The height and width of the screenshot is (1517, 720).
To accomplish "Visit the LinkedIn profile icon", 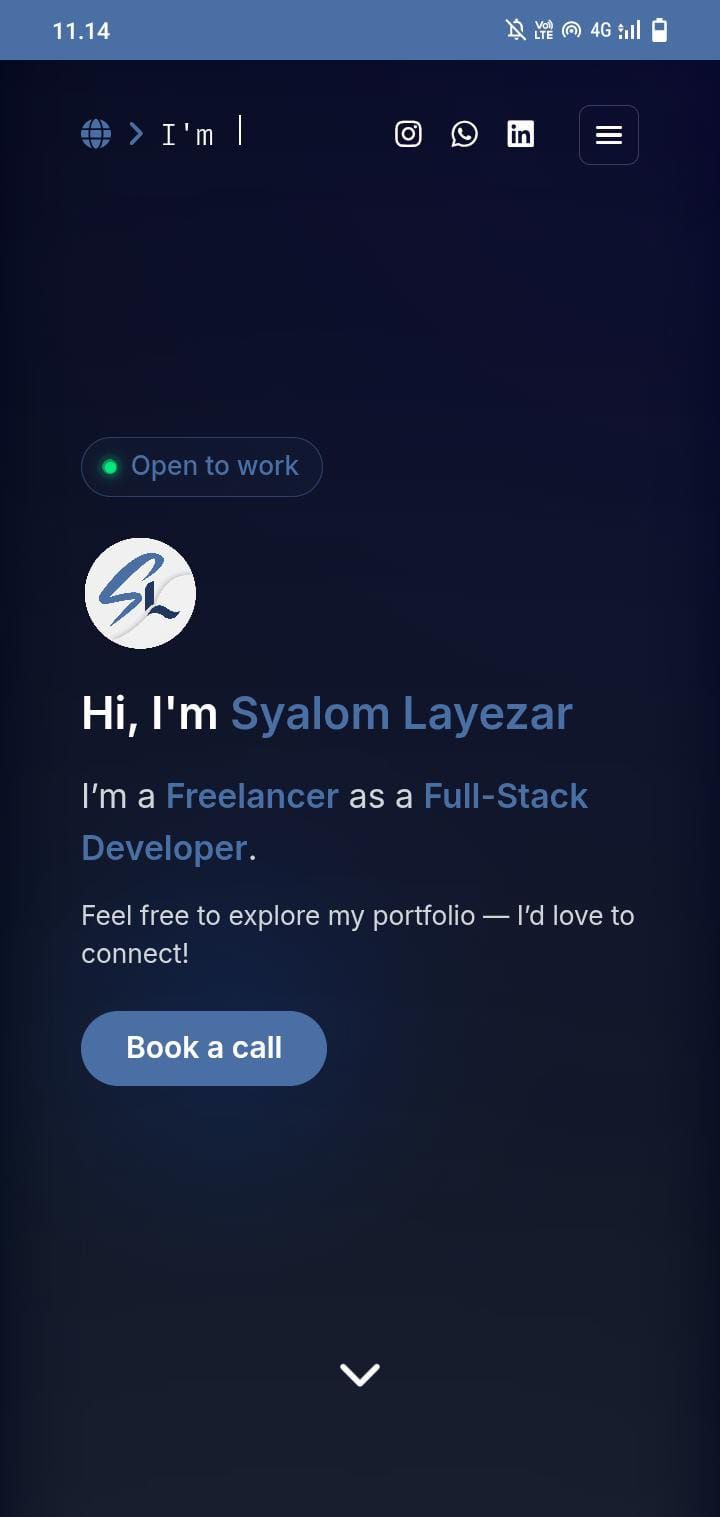I will click(520, 134).
